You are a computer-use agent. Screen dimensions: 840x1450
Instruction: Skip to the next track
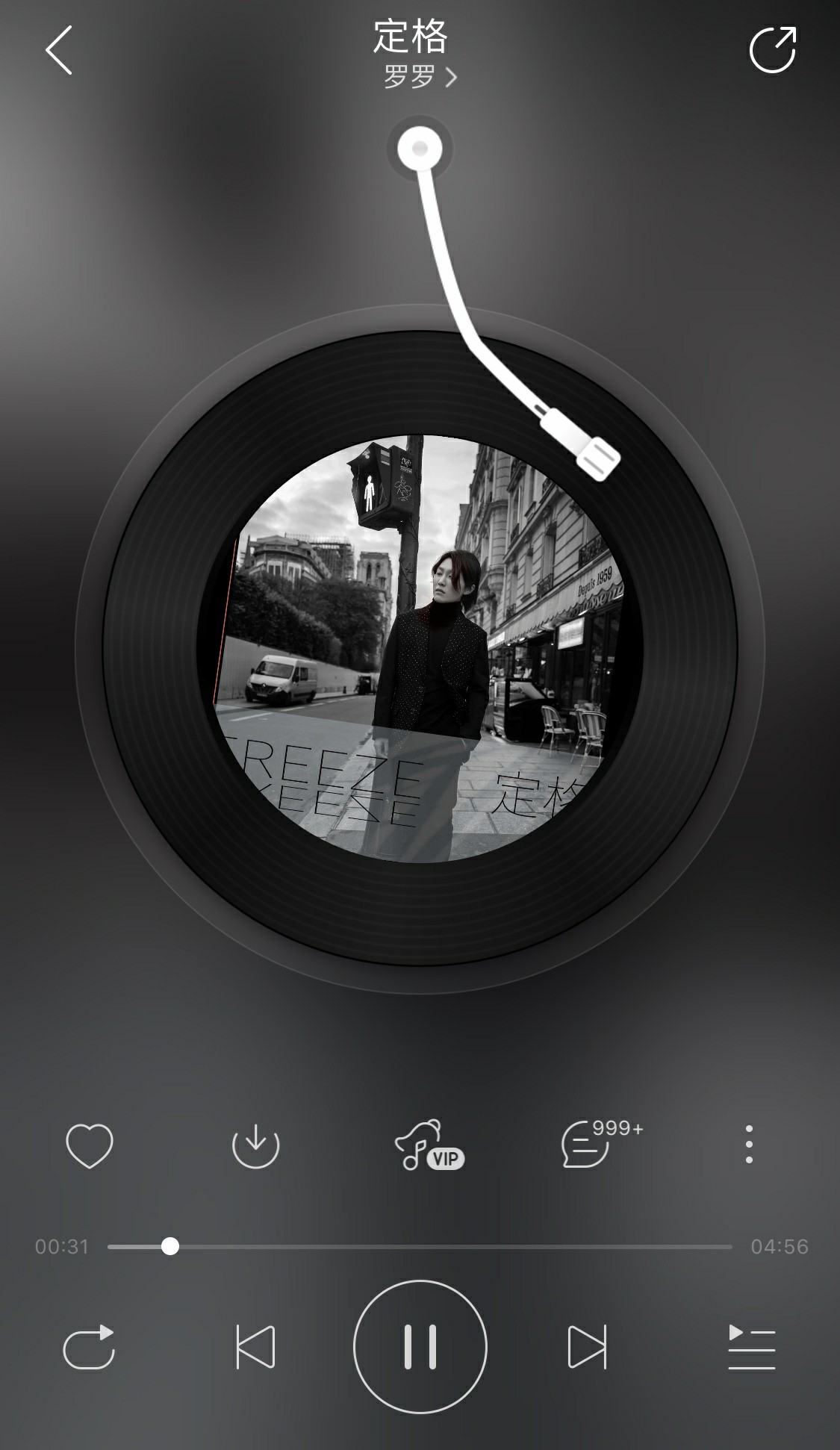(x=587, y=1347)
